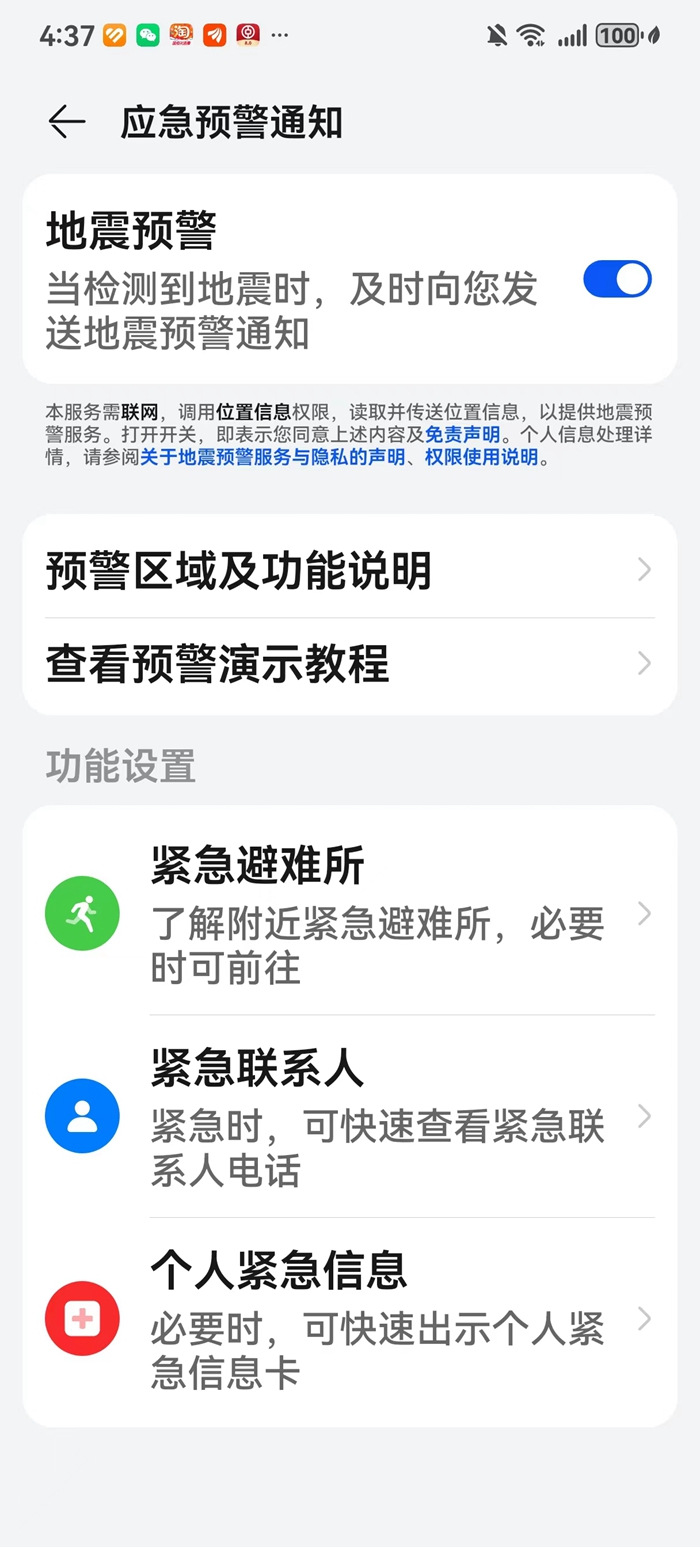Screen dimensions: 700x1547
Task: Go back from 应急预警通知 page
Action: (x=67, y=122)
